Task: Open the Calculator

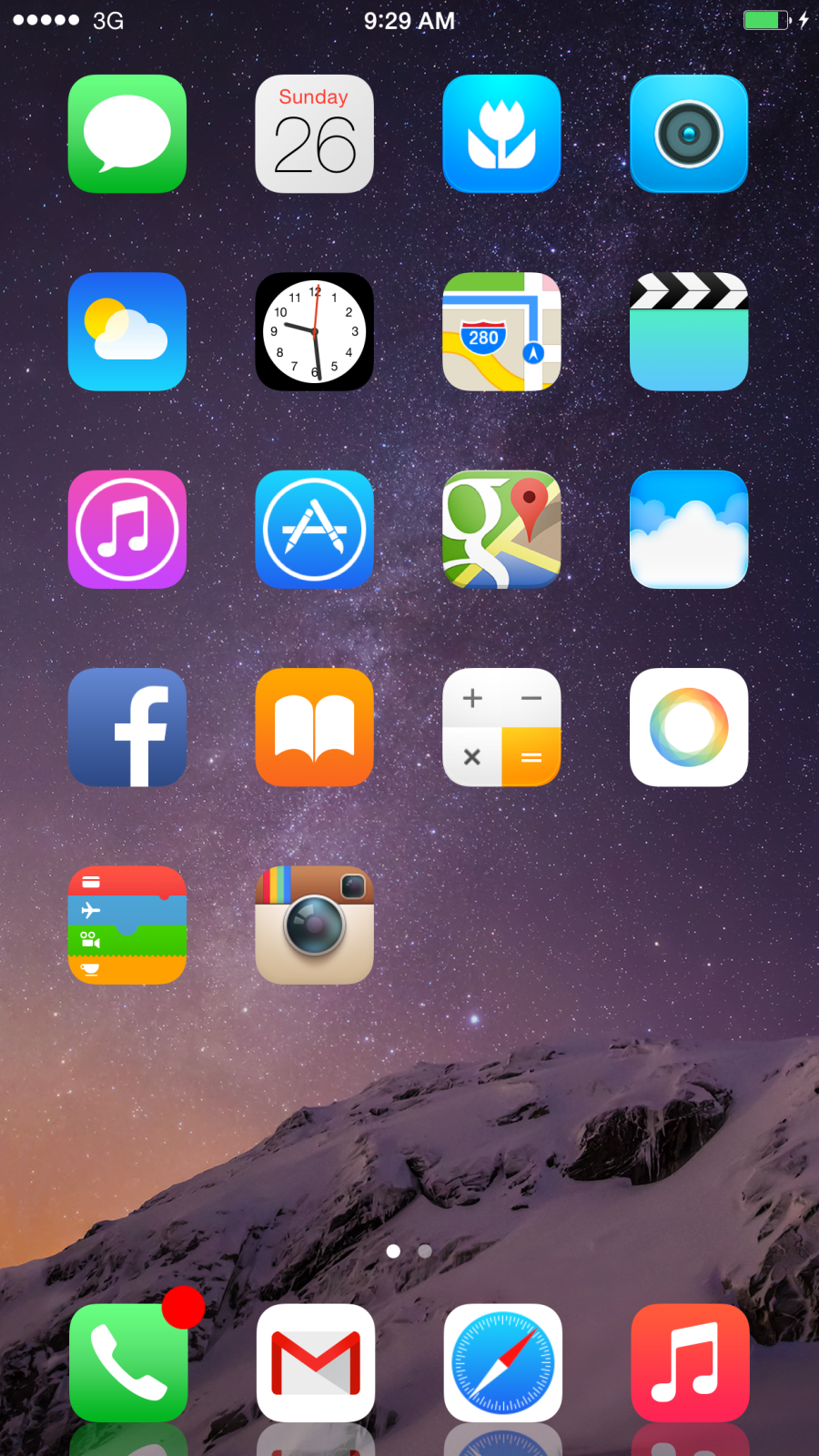Action: 501,727
